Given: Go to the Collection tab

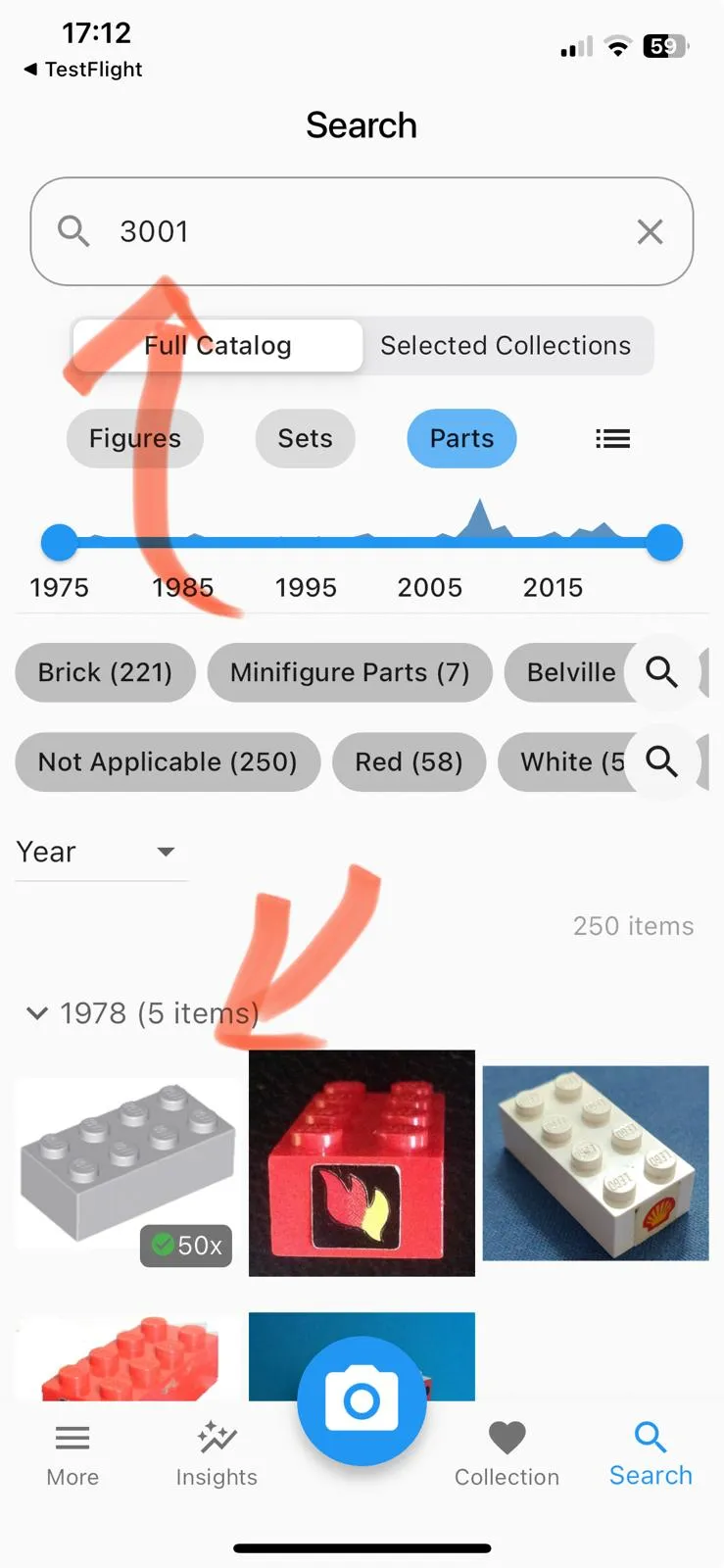Looking at the screenshot, I should click(x=507, y=1454).
